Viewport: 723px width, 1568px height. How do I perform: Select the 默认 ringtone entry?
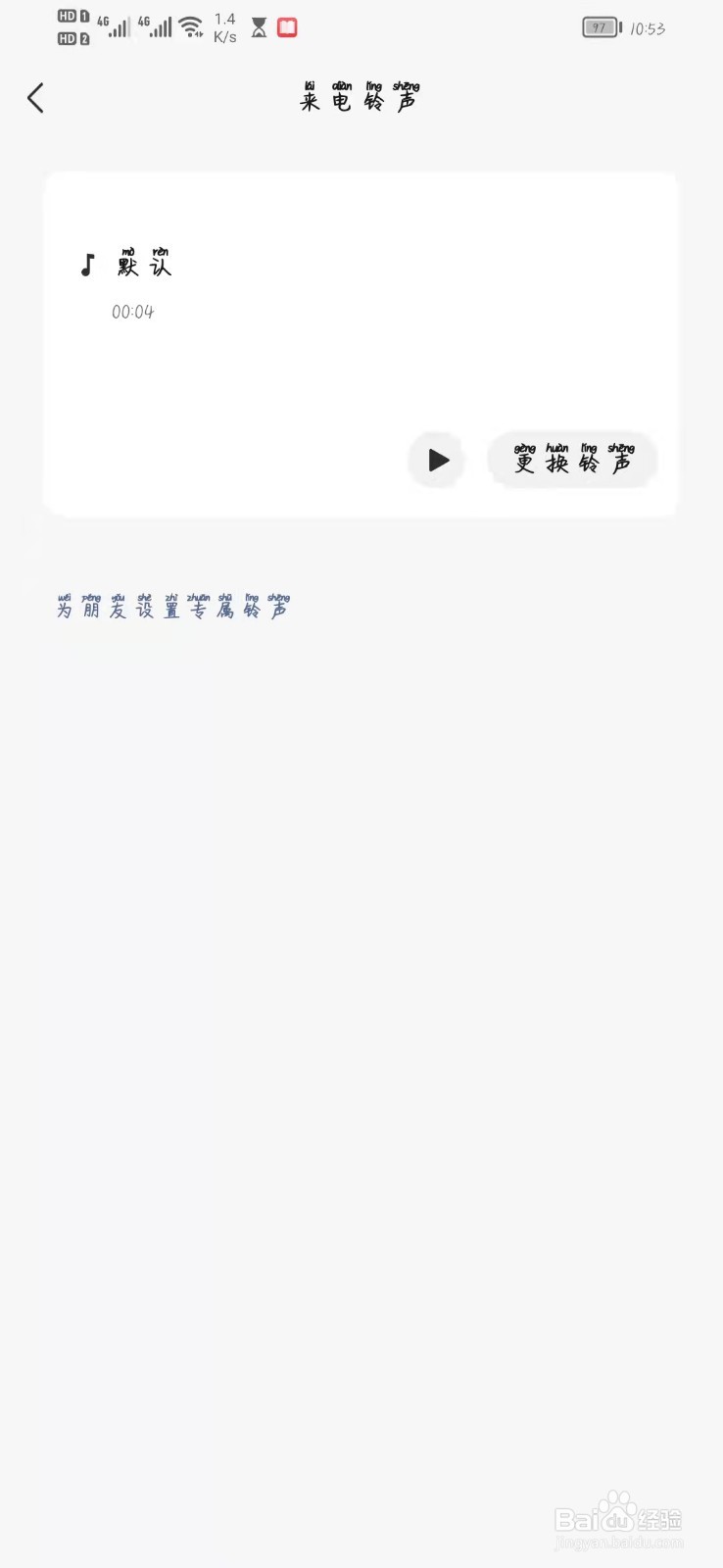tap(143, 263)
